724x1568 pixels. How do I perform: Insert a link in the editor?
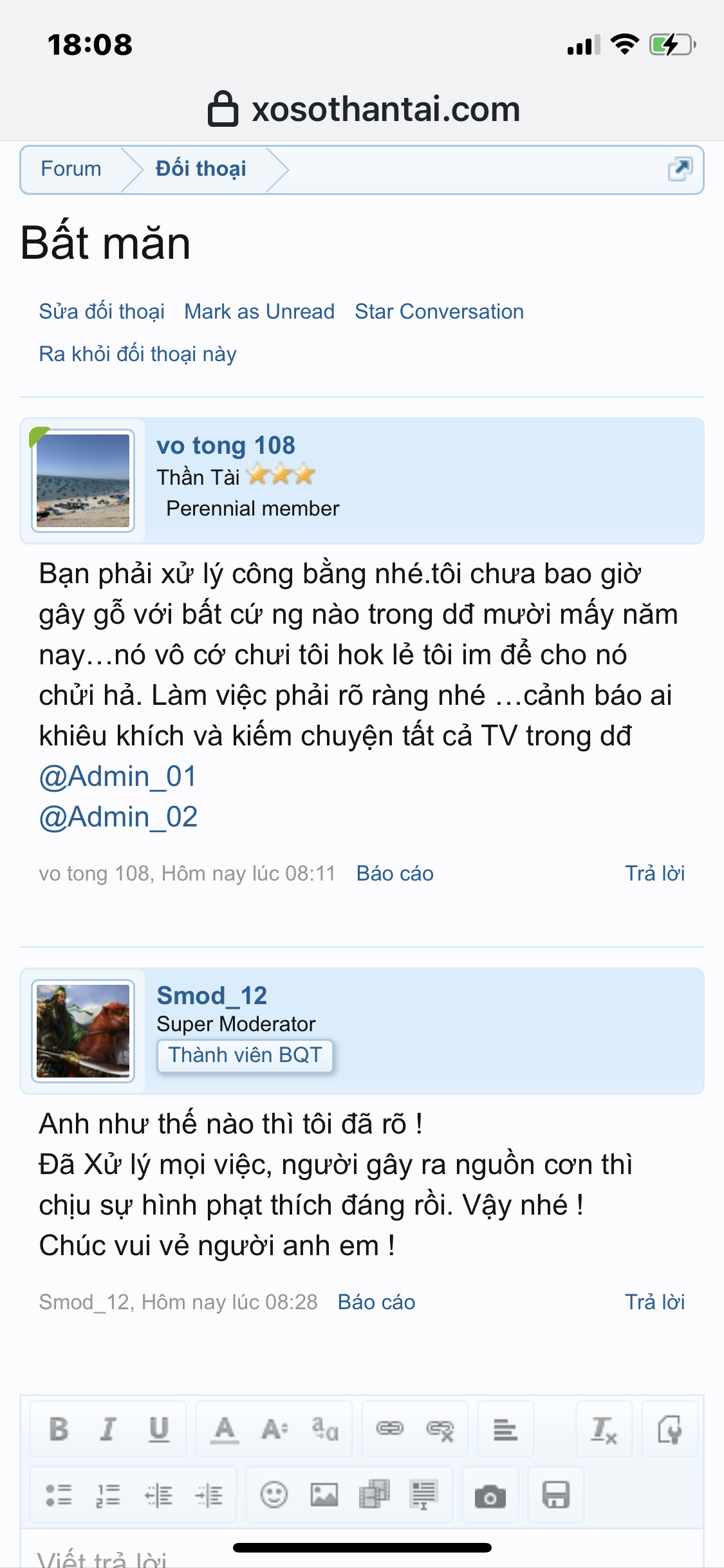389,1429
